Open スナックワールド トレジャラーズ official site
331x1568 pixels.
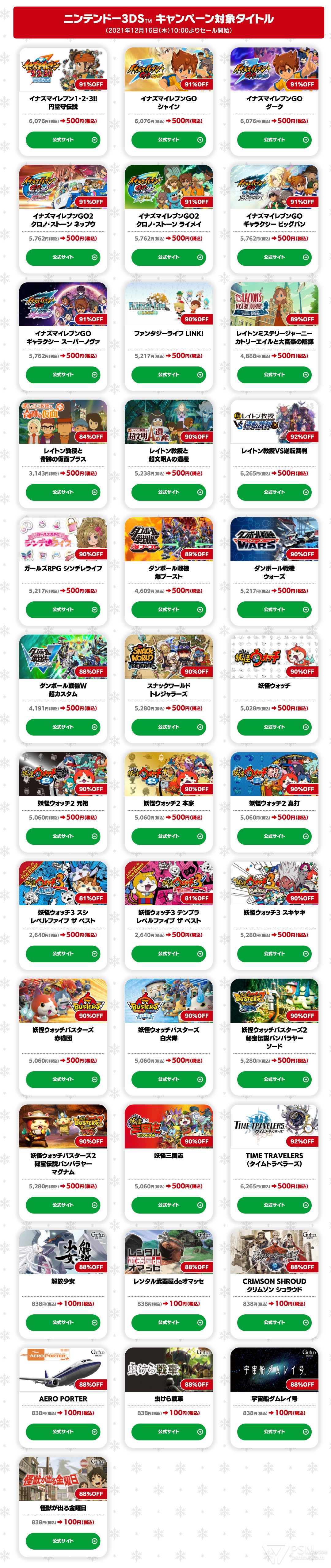point(169,727)
